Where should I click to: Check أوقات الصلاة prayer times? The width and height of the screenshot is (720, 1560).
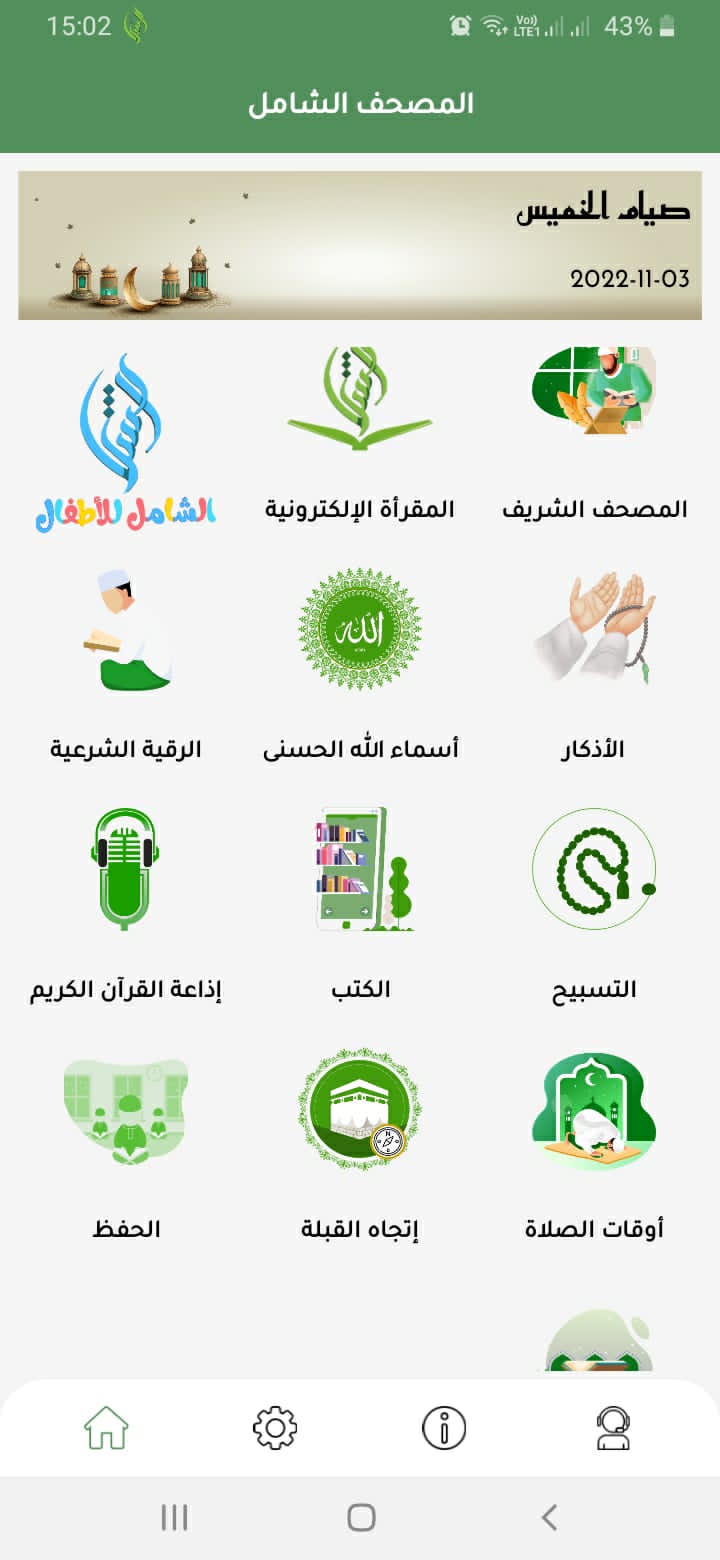click(594, 1110)
